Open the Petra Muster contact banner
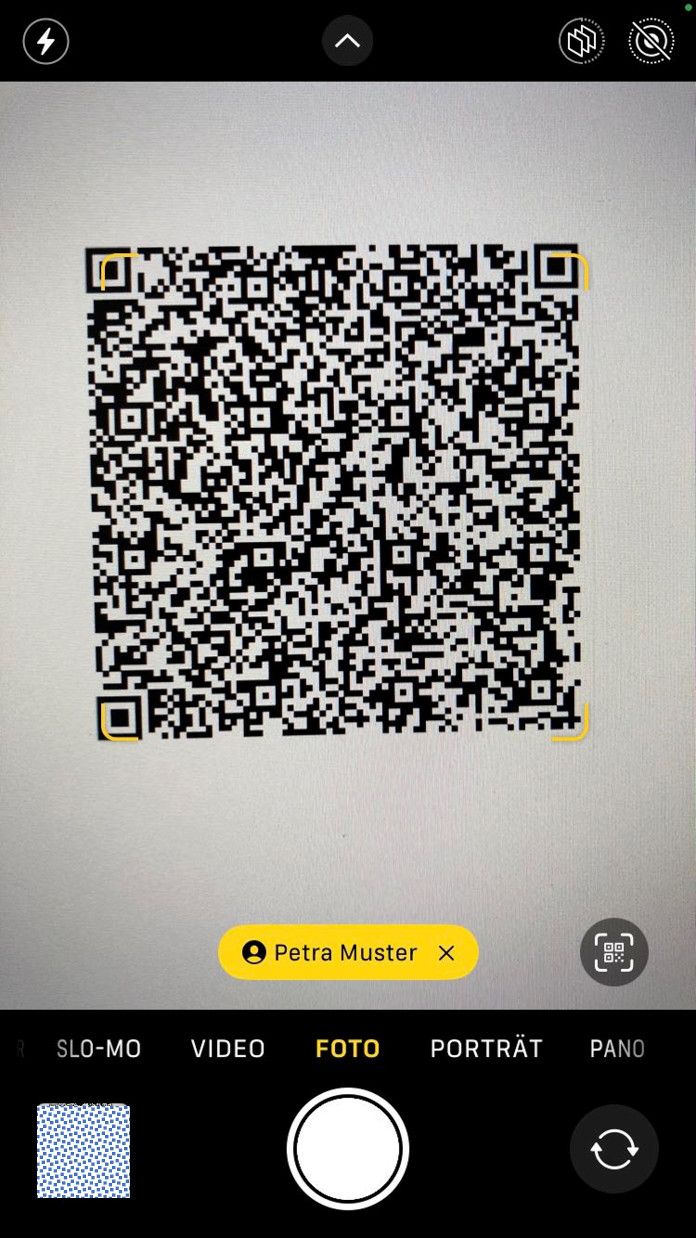Image resolution: width=696 pixels, height=1238 pixels. pos(330,953)
